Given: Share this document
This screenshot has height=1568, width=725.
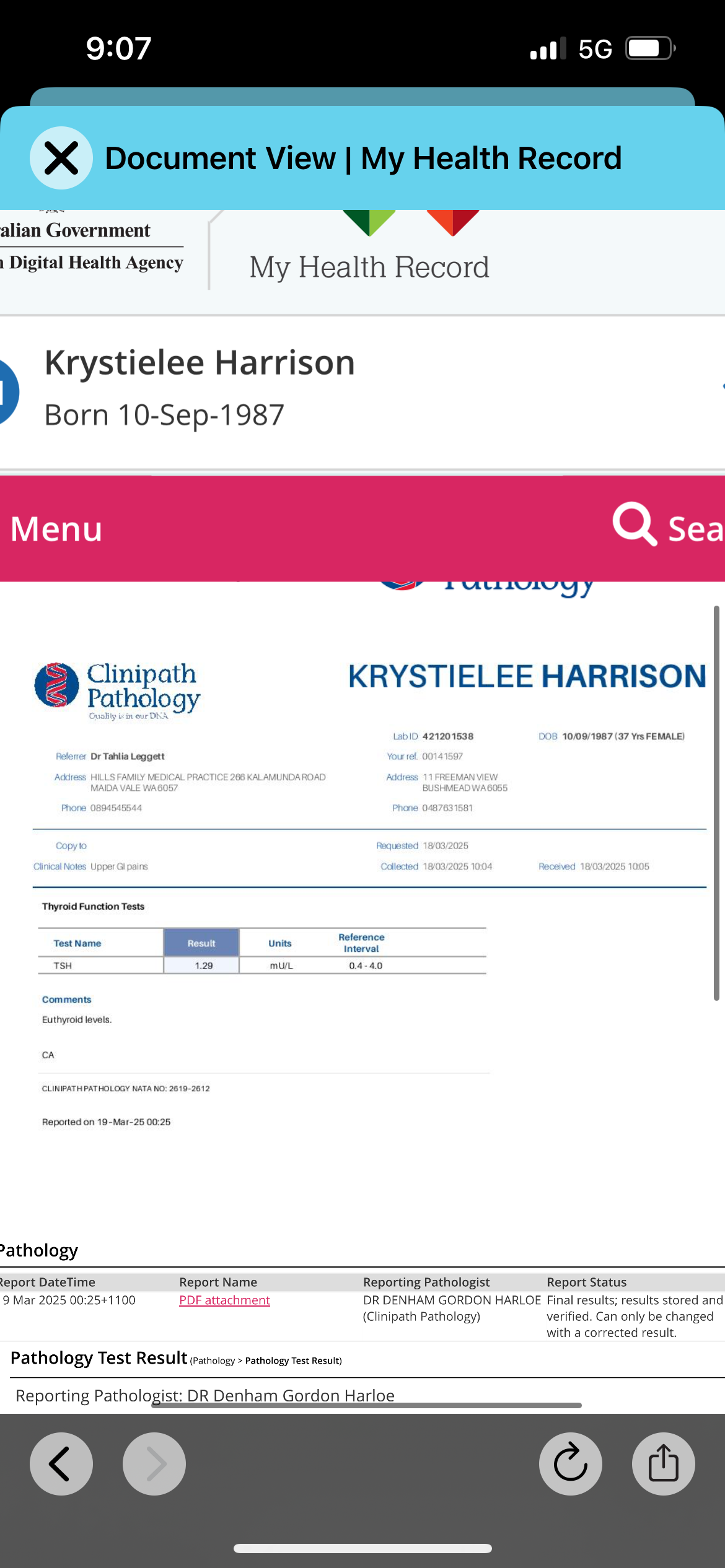Looking at the screenshot, I should click(x=663, y=1464).
